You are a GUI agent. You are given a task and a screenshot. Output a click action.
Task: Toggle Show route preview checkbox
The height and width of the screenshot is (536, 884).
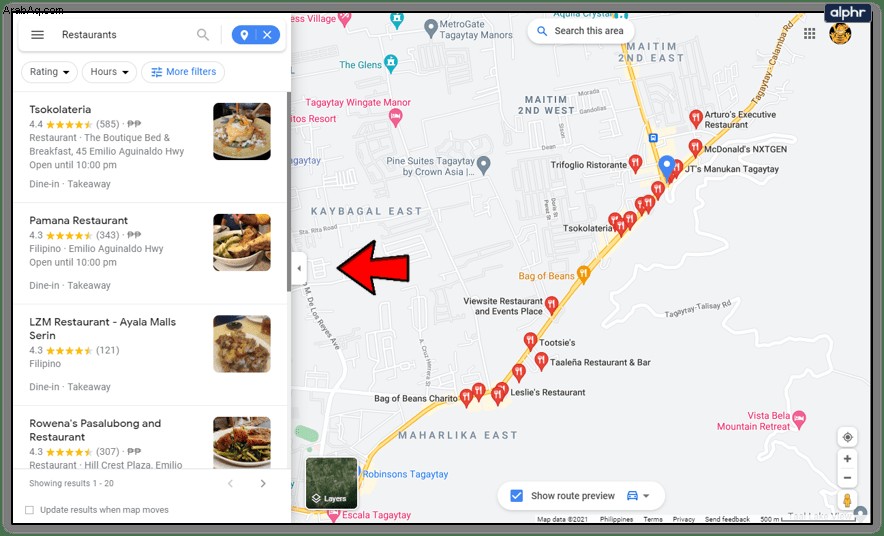click(516, 496)
